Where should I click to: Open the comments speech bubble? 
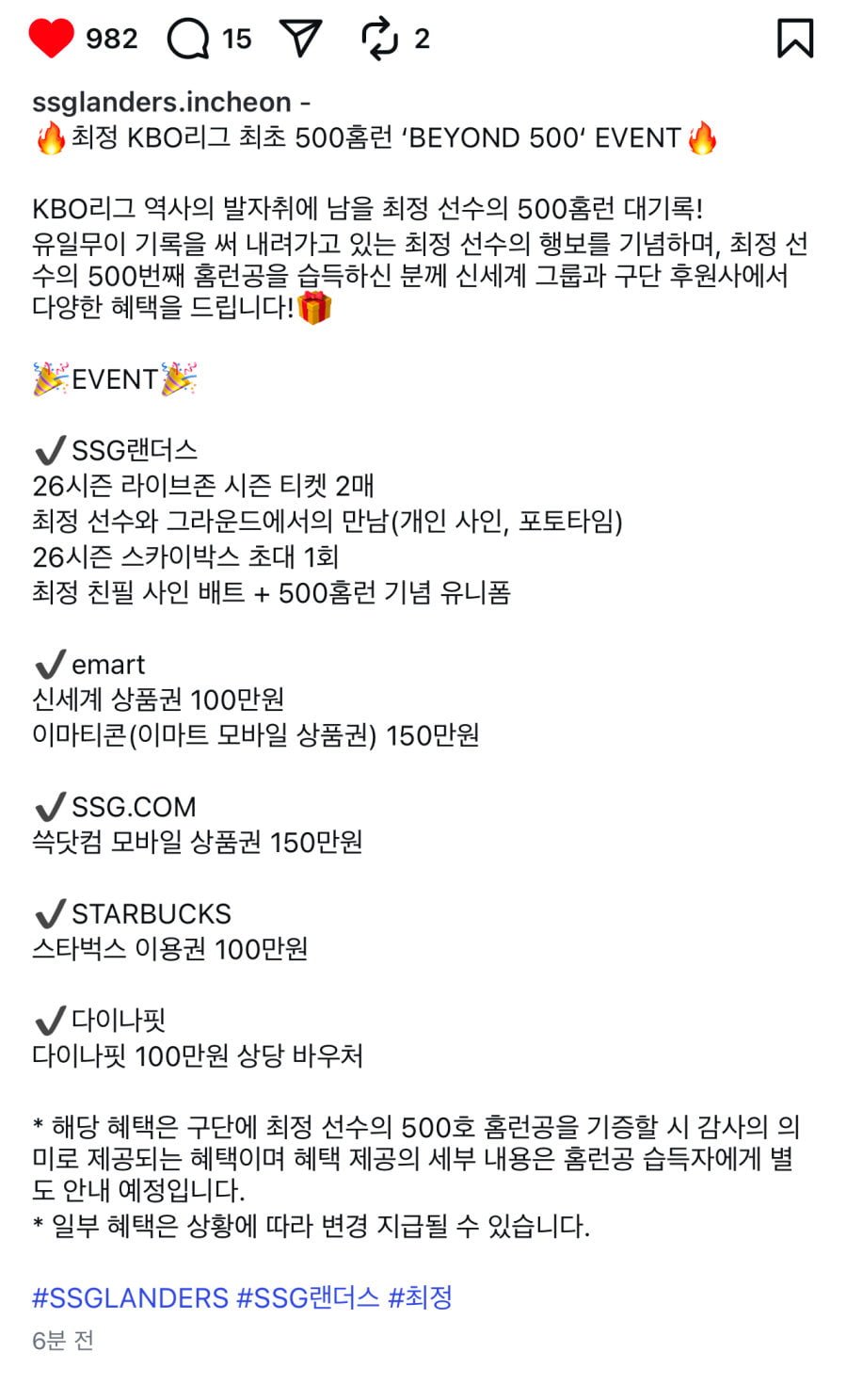point(188,40)
